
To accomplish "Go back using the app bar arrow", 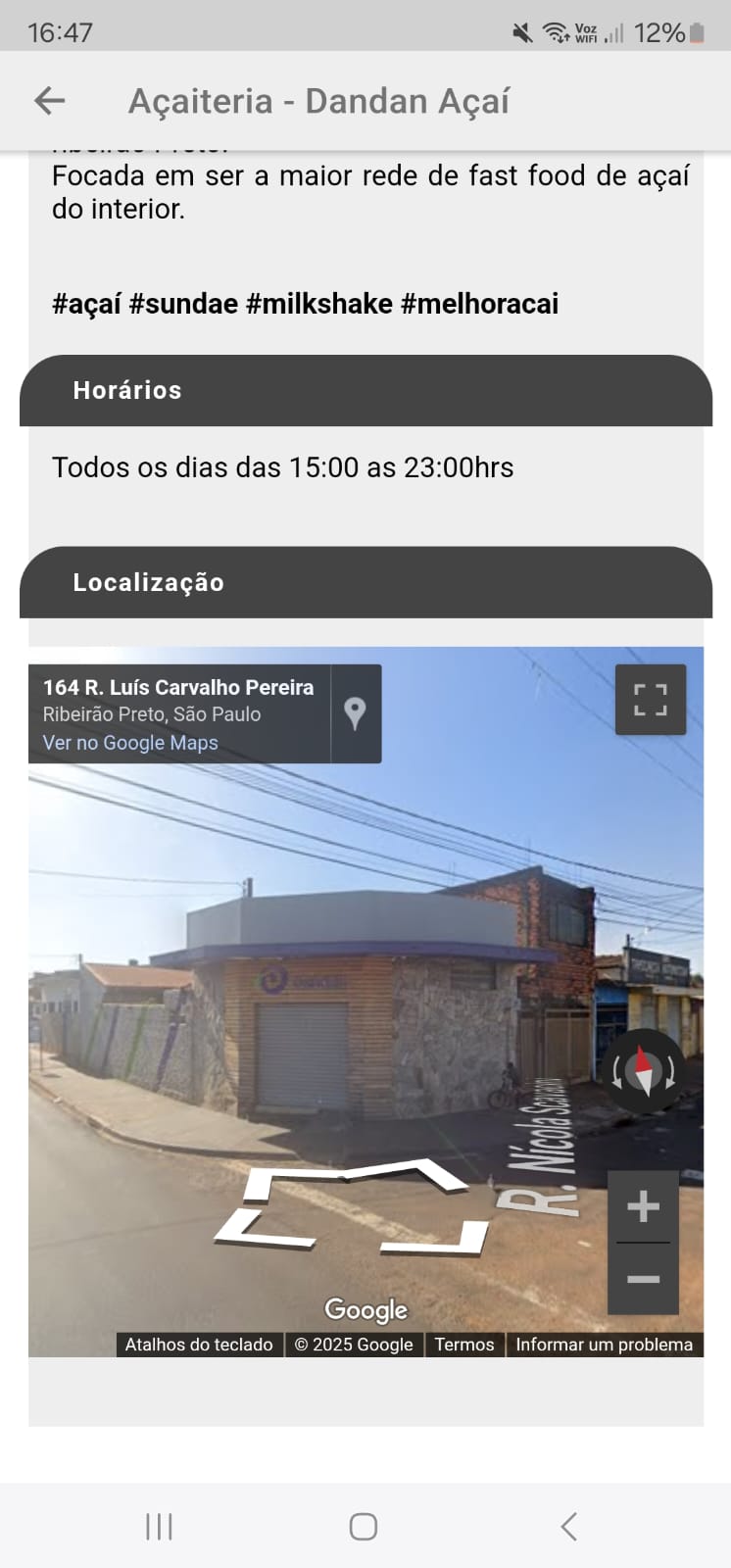I will point(49,100).
